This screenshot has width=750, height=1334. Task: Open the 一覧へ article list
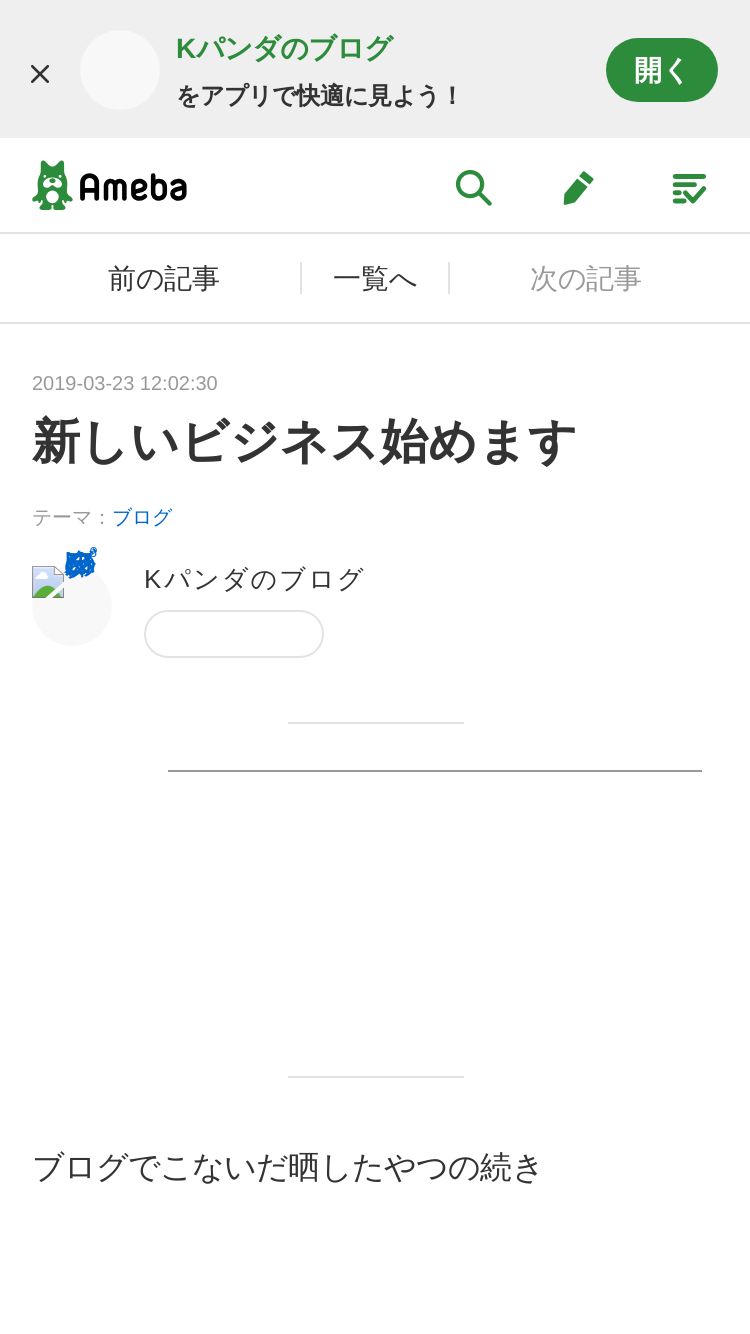coord(375,279)
